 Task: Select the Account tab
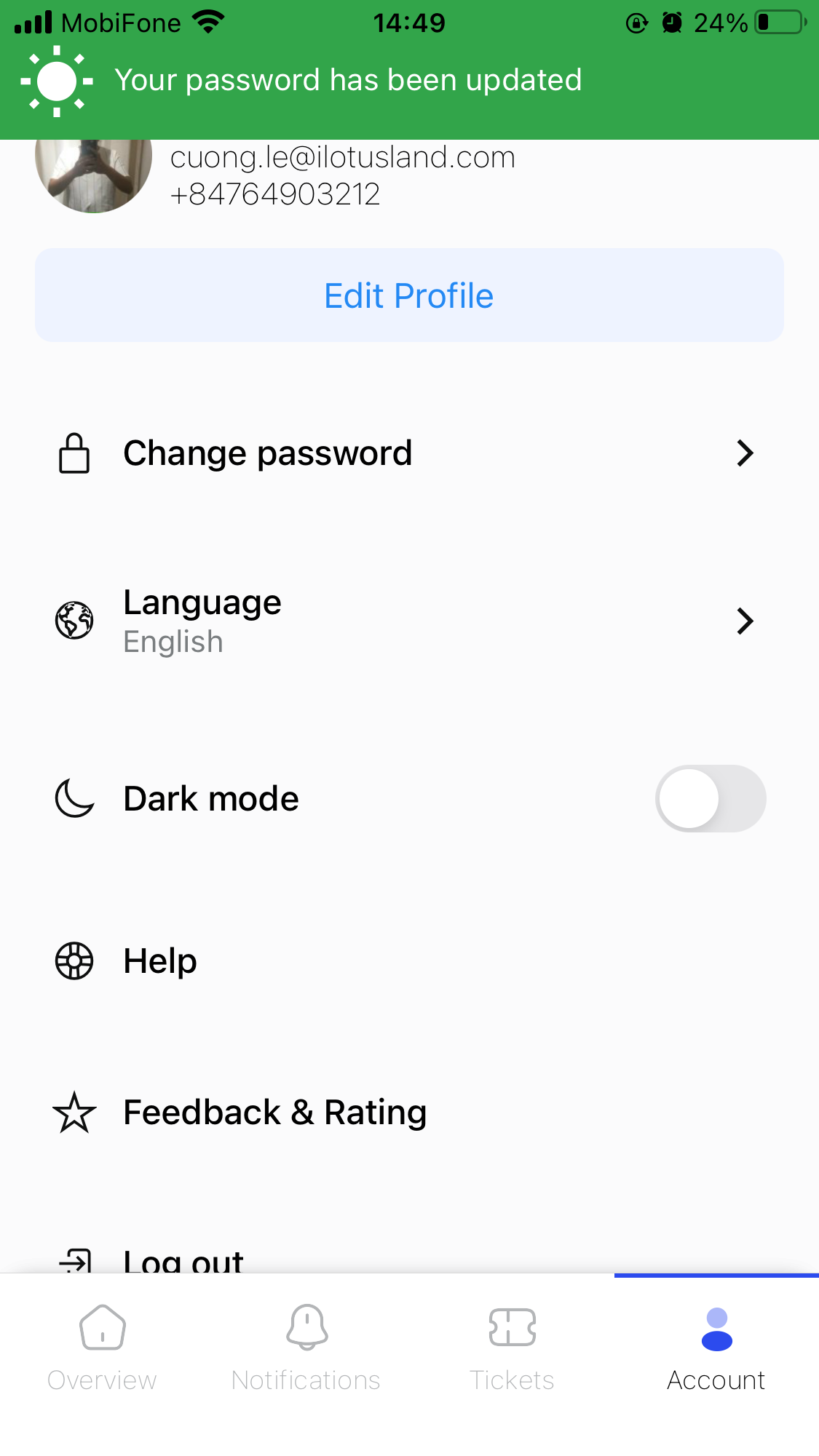pyautogui.click(x=716, y=1348)
